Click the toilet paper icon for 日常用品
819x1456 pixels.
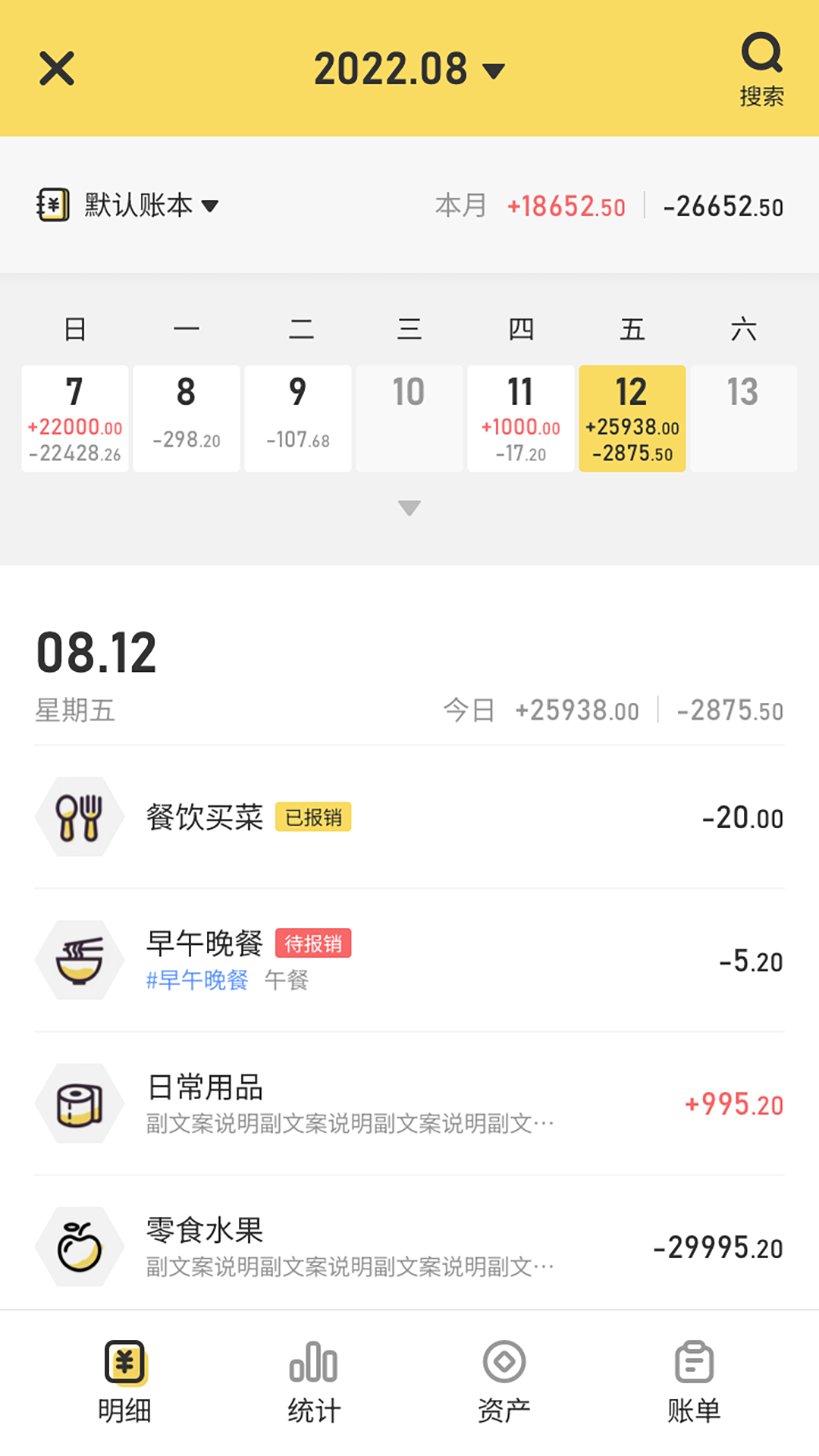point(79,1103)
